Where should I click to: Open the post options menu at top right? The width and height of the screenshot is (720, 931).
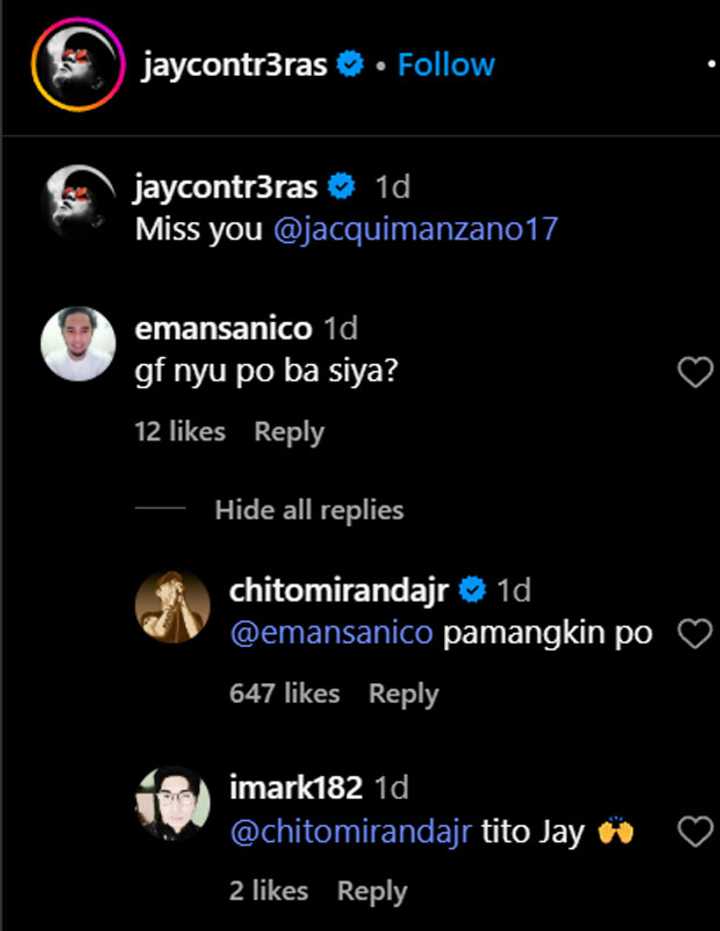(x=713, y=63)
